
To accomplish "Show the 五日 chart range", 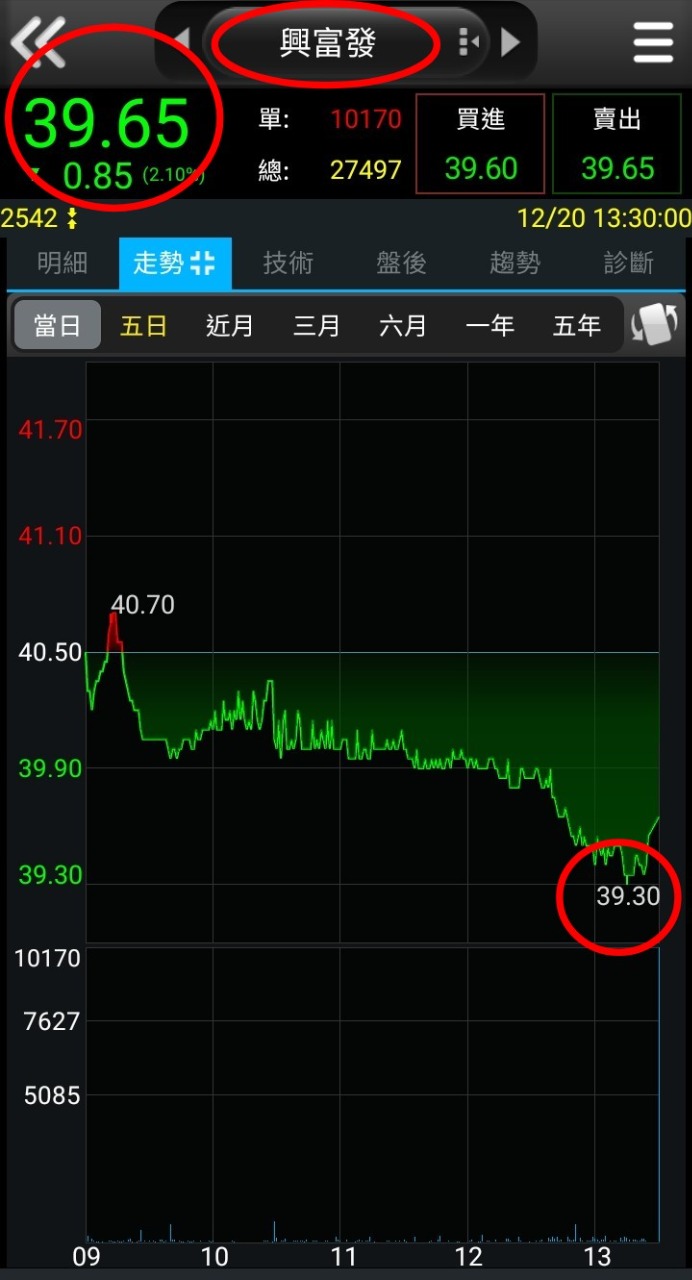I will click(x=144, y=325).
